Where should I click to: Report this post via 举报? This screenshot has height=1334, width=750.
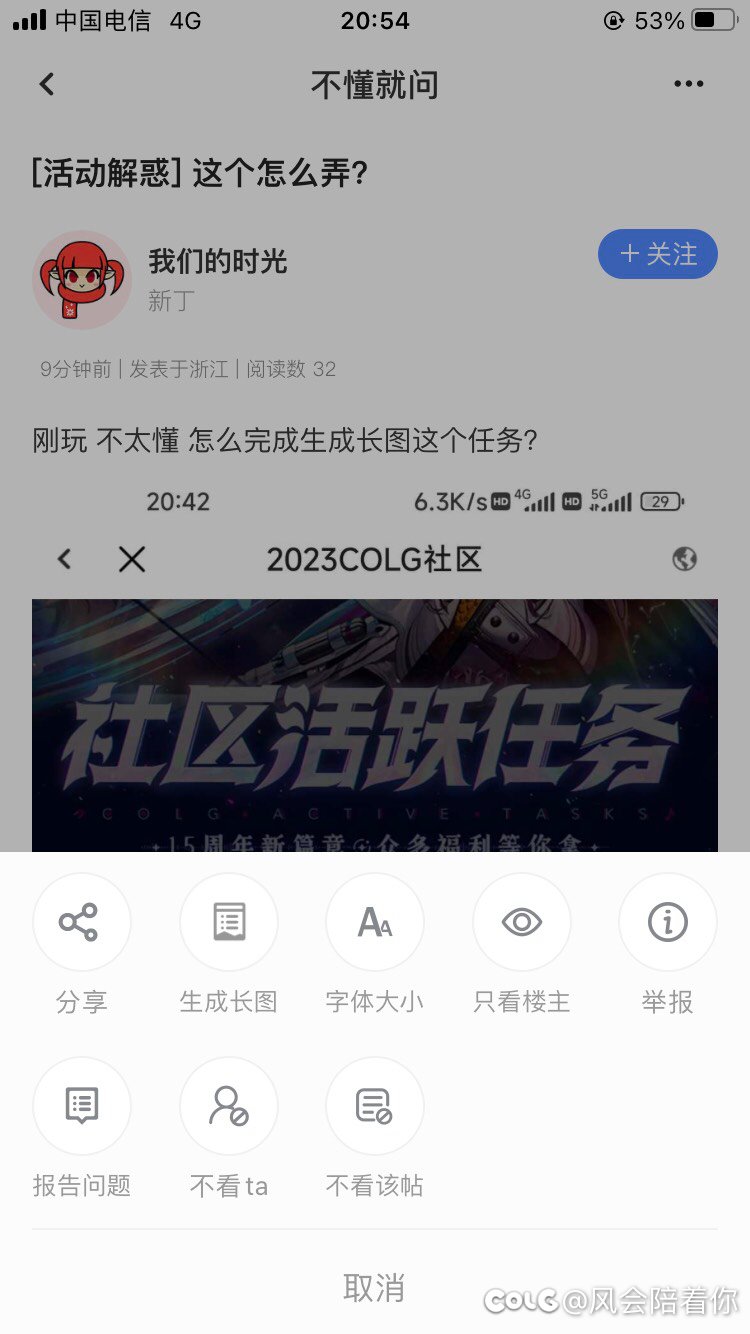pos(667,922)
